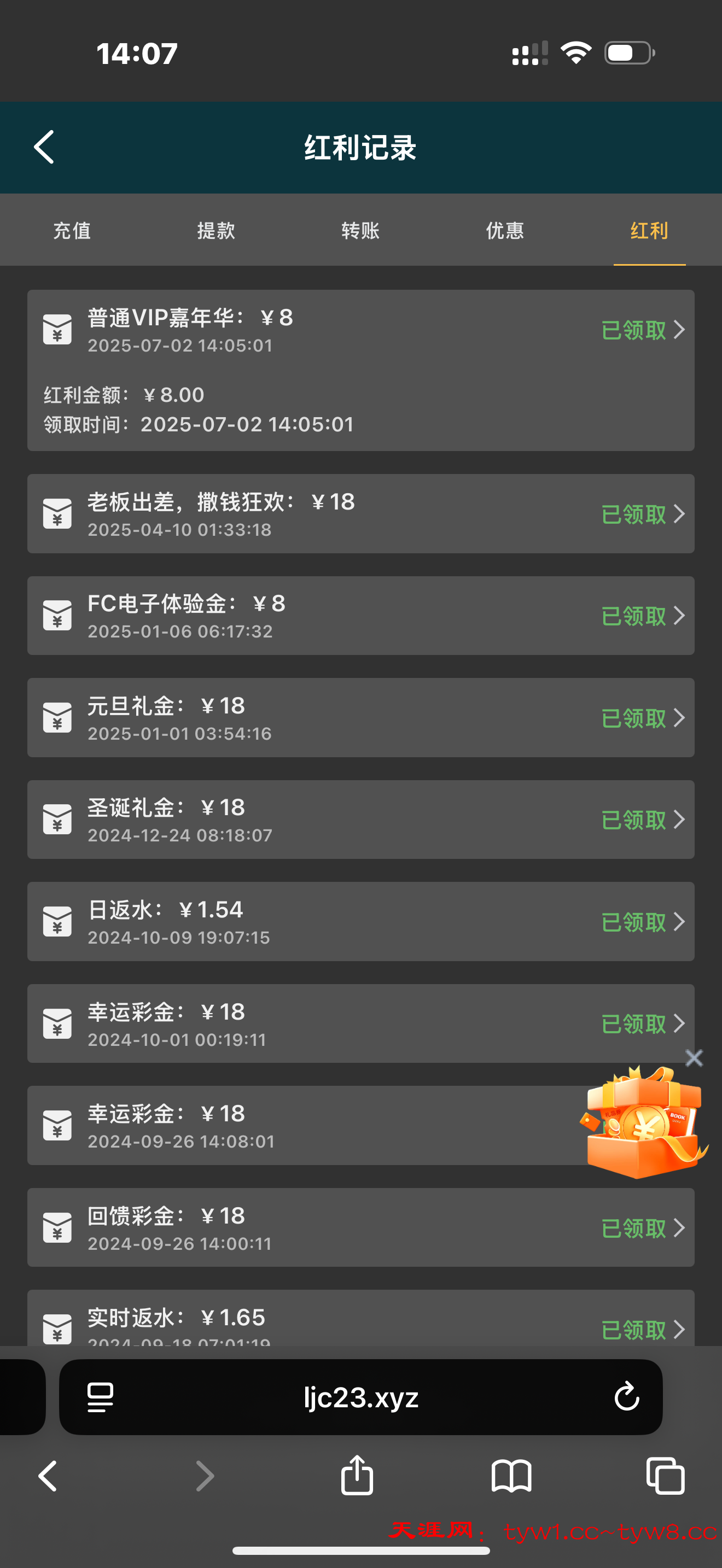Open the FC电子体验金 bonus record
The height and width of the screenshot is (1568, 722).
click(x=643, y=616)
